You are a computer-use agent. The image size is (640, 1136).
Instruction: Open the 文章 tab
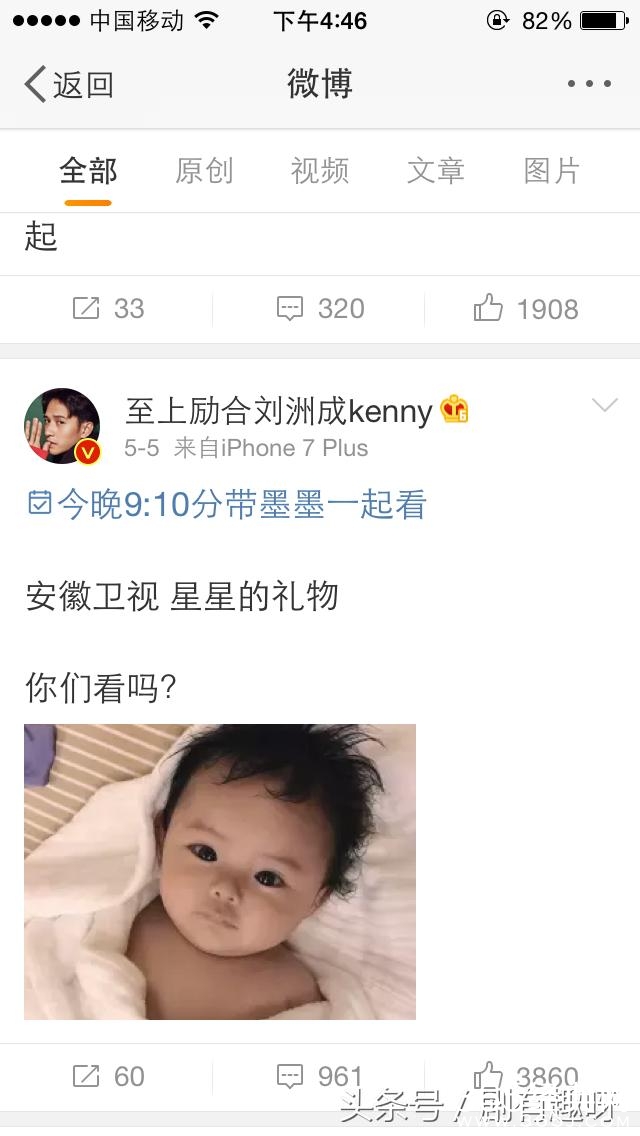click(x=436, y=171)
